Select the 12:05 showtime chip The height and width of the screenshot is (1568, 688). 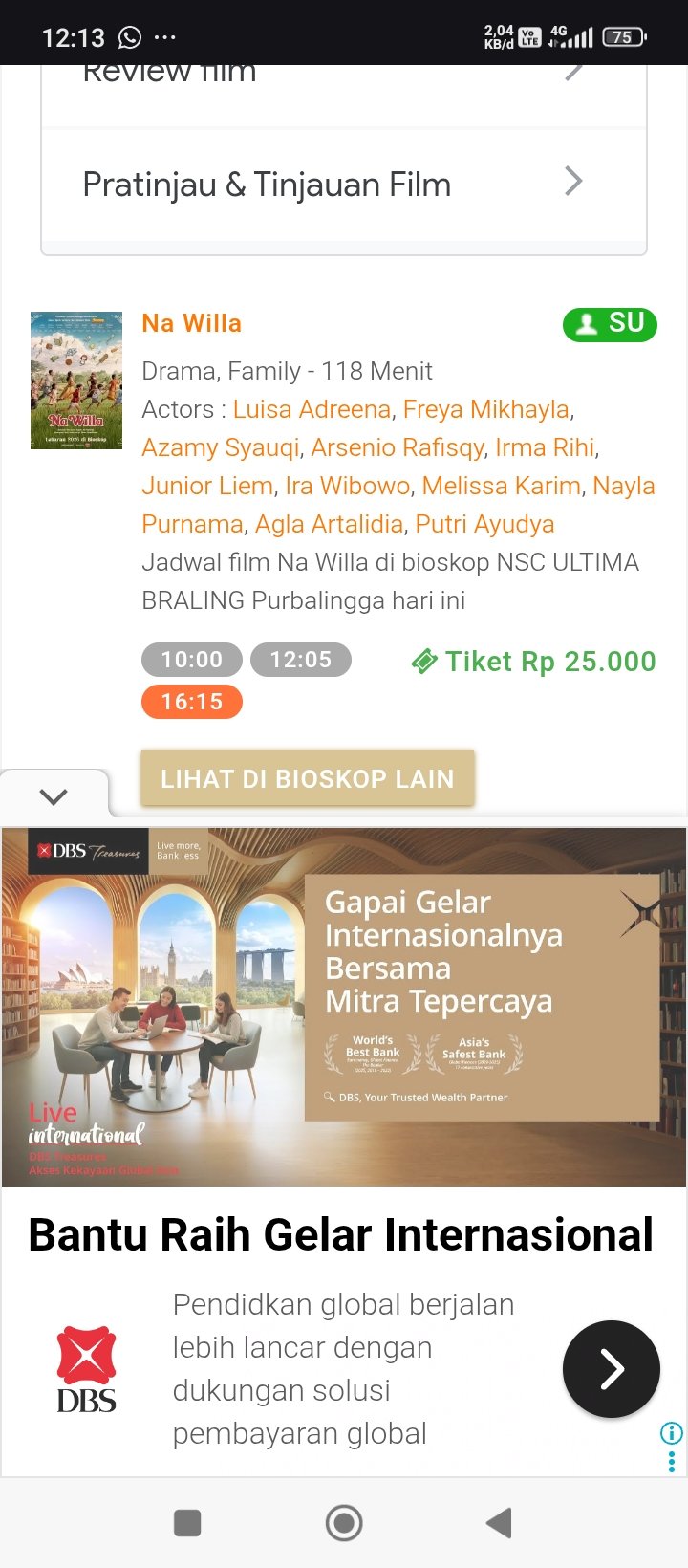pyautogui.click(x=300, y=660)
